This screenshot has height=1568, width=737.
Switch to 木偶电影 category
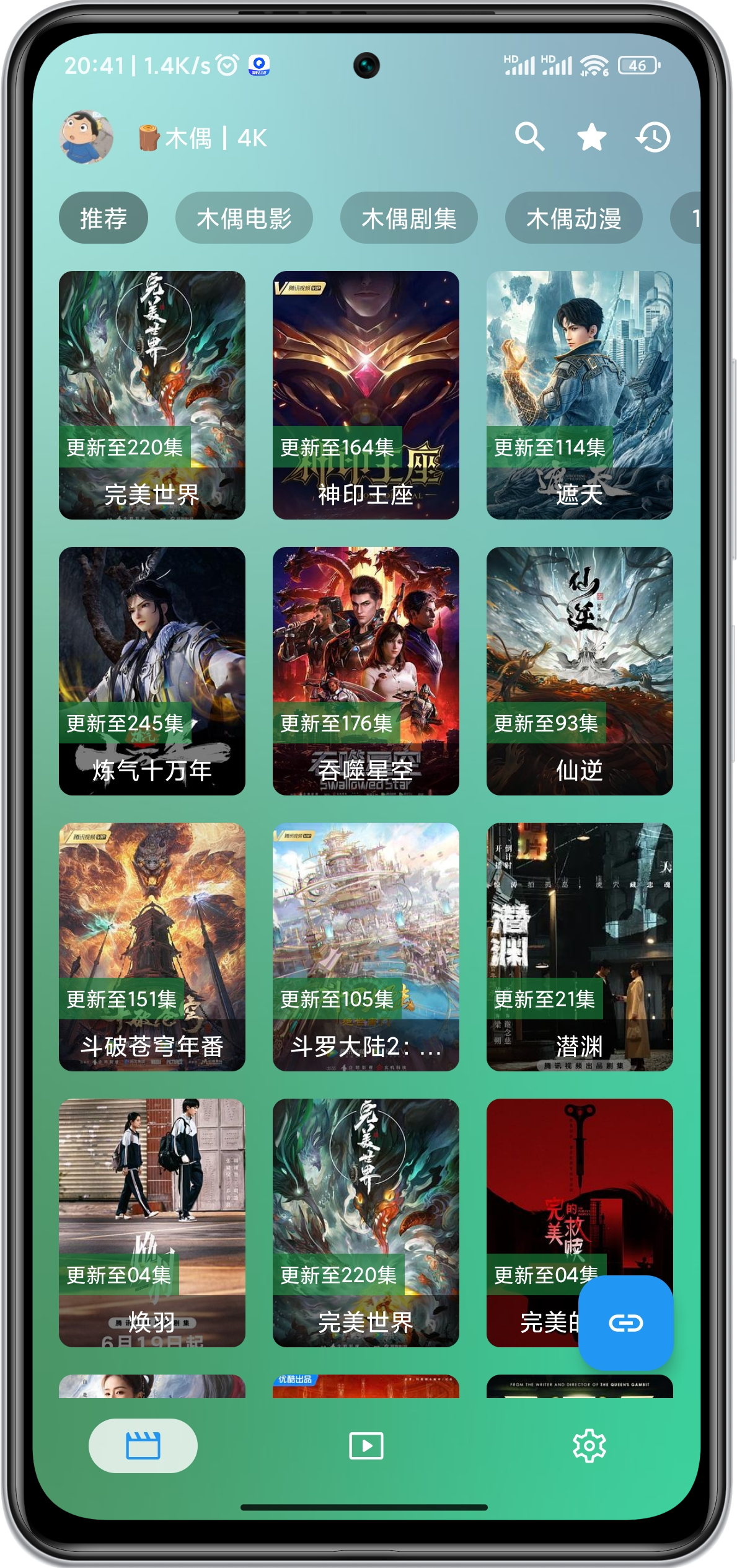click(x=244, y=218)
